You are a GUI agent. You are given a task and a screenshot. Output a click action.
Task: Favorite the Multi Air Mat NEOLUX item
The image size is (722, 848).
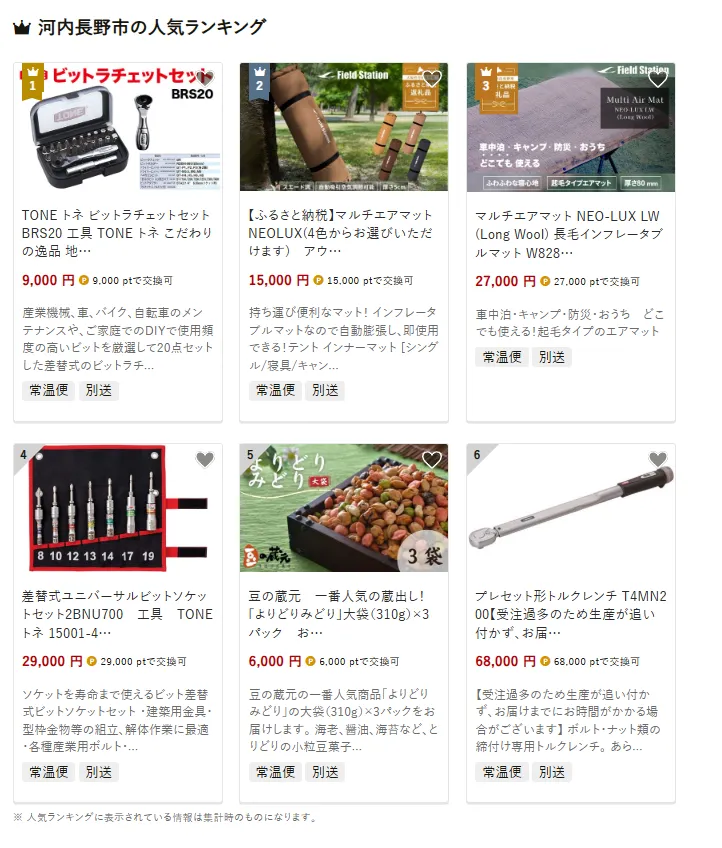(x=432, y=79)
